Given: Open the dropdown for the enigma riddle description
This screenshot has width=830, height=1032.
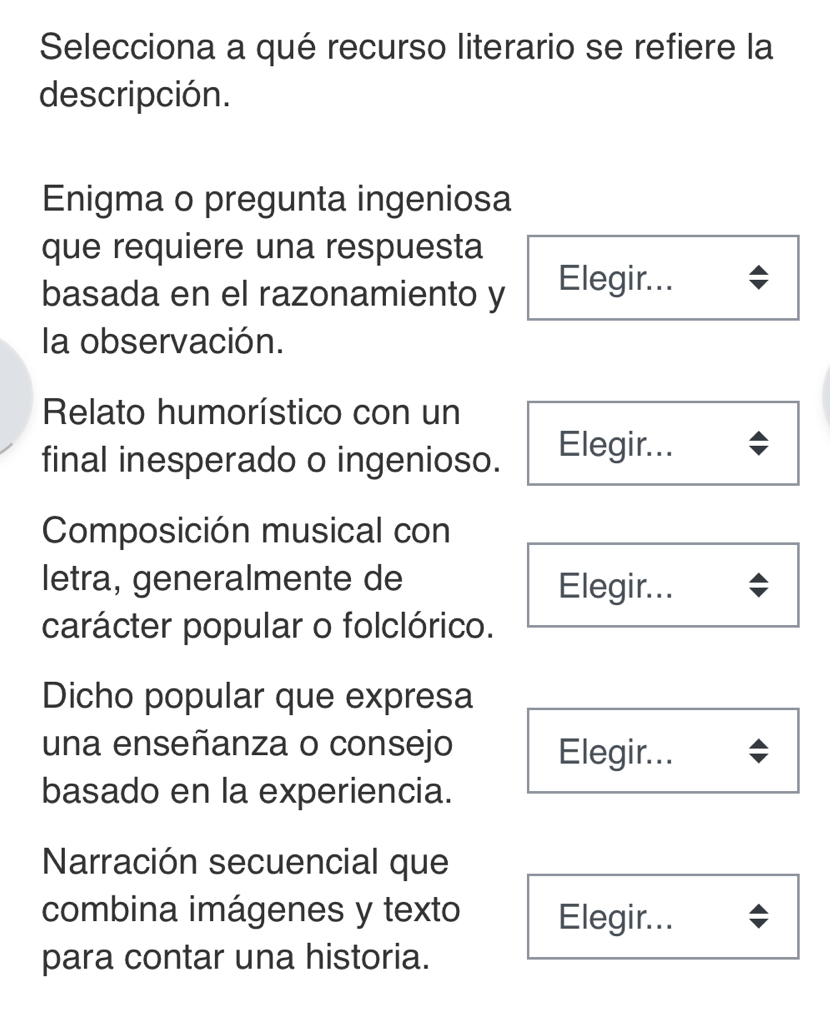Looking at the screenshot, I should [663, 278].
